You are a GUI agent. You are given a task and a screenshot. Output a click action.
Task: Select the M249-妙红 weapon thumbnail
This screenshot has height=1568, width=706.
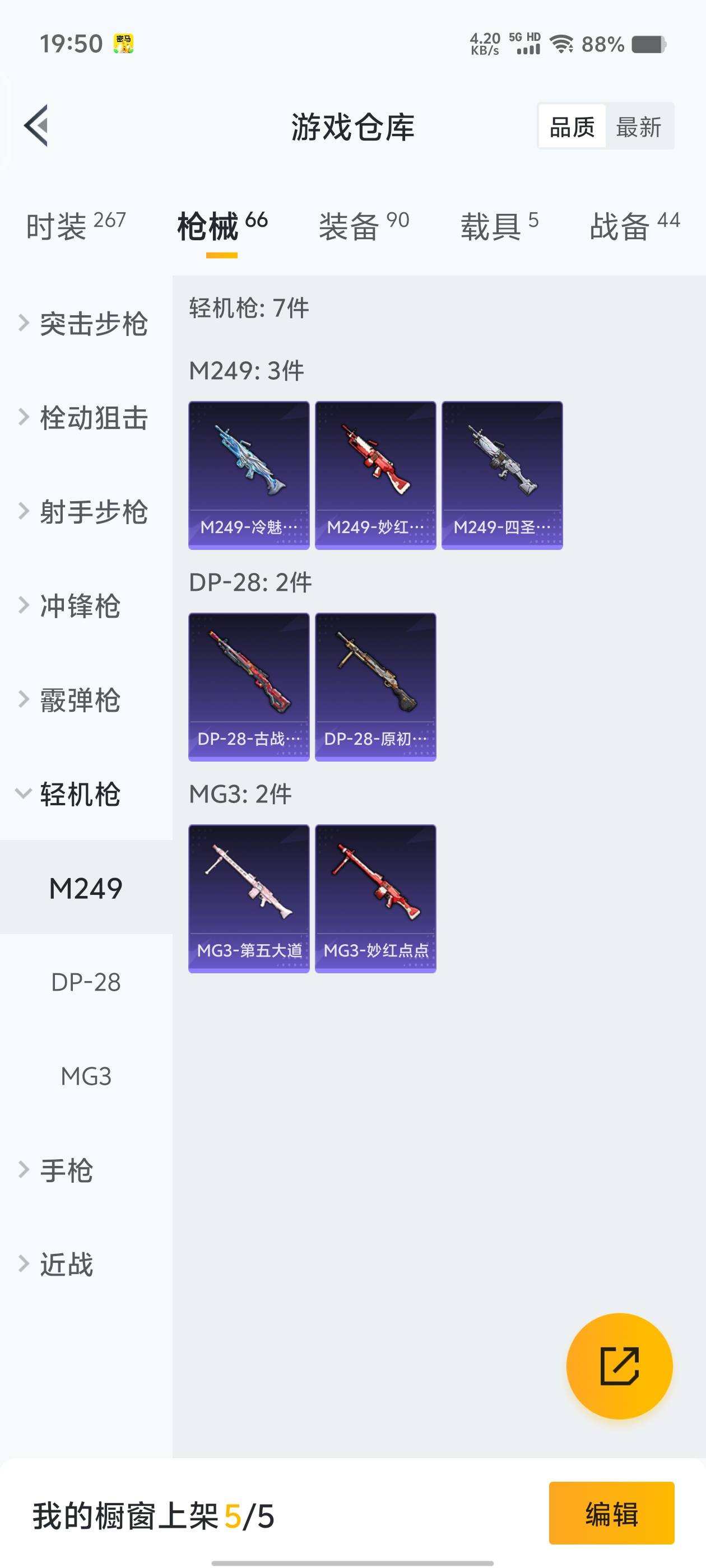[375, 475]
